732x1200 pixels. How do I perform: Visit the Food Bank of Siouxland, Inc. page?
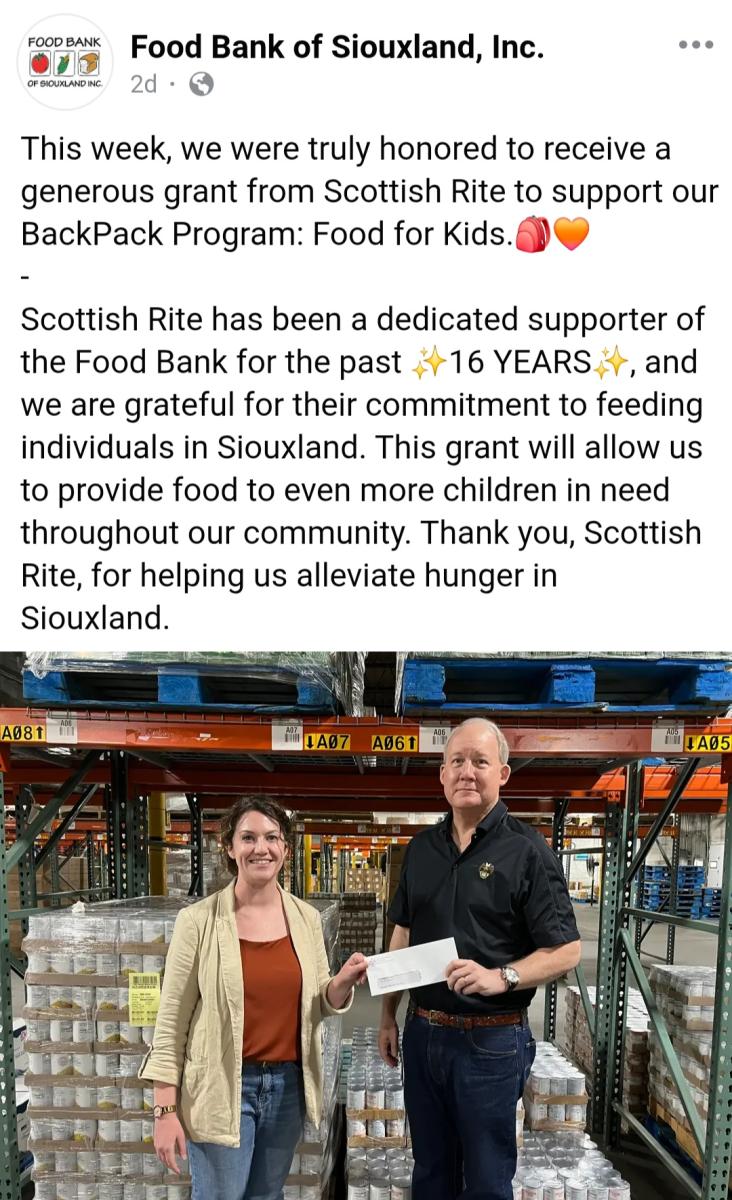click(337, 46)
